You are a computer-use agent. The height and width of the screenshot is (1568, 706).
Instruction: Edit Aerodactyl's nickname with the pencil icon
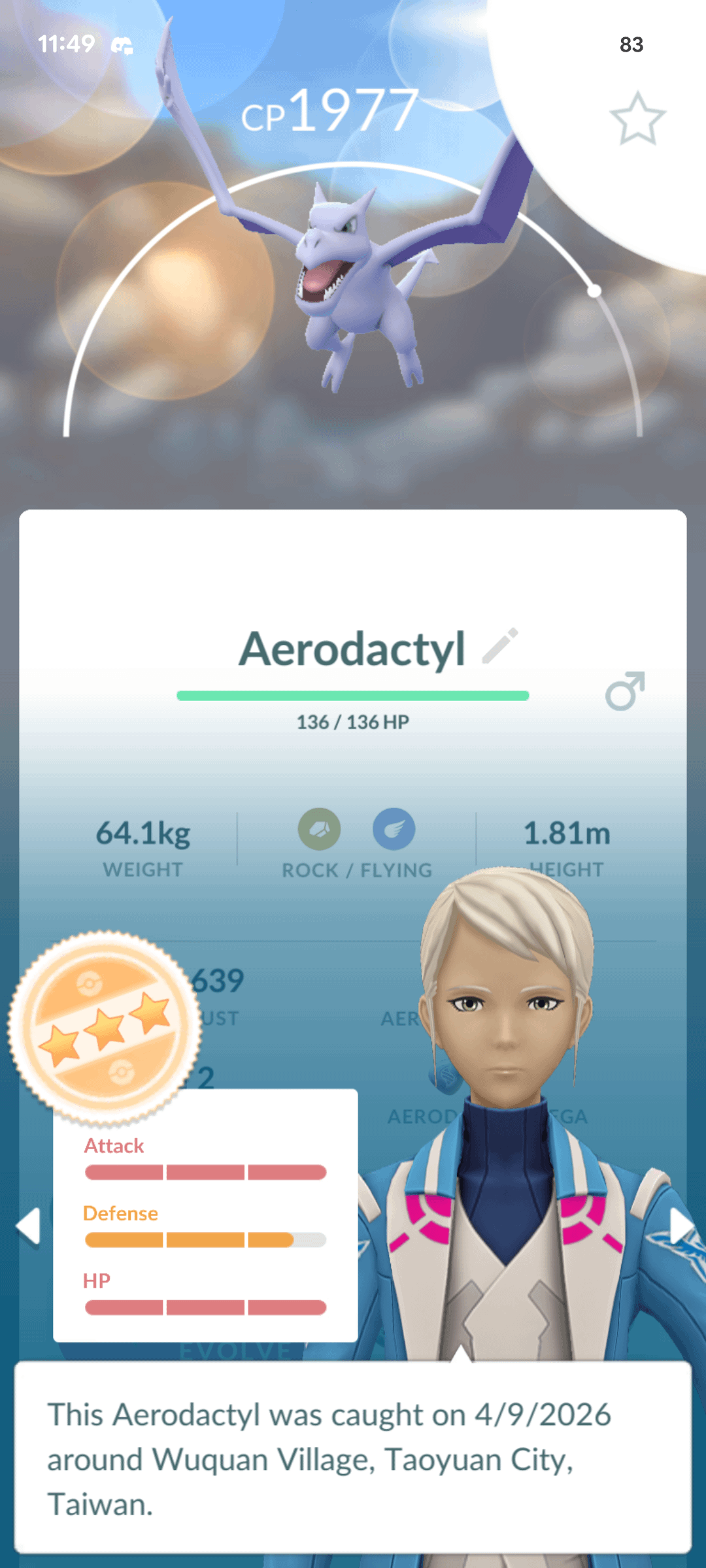(500, 646)
